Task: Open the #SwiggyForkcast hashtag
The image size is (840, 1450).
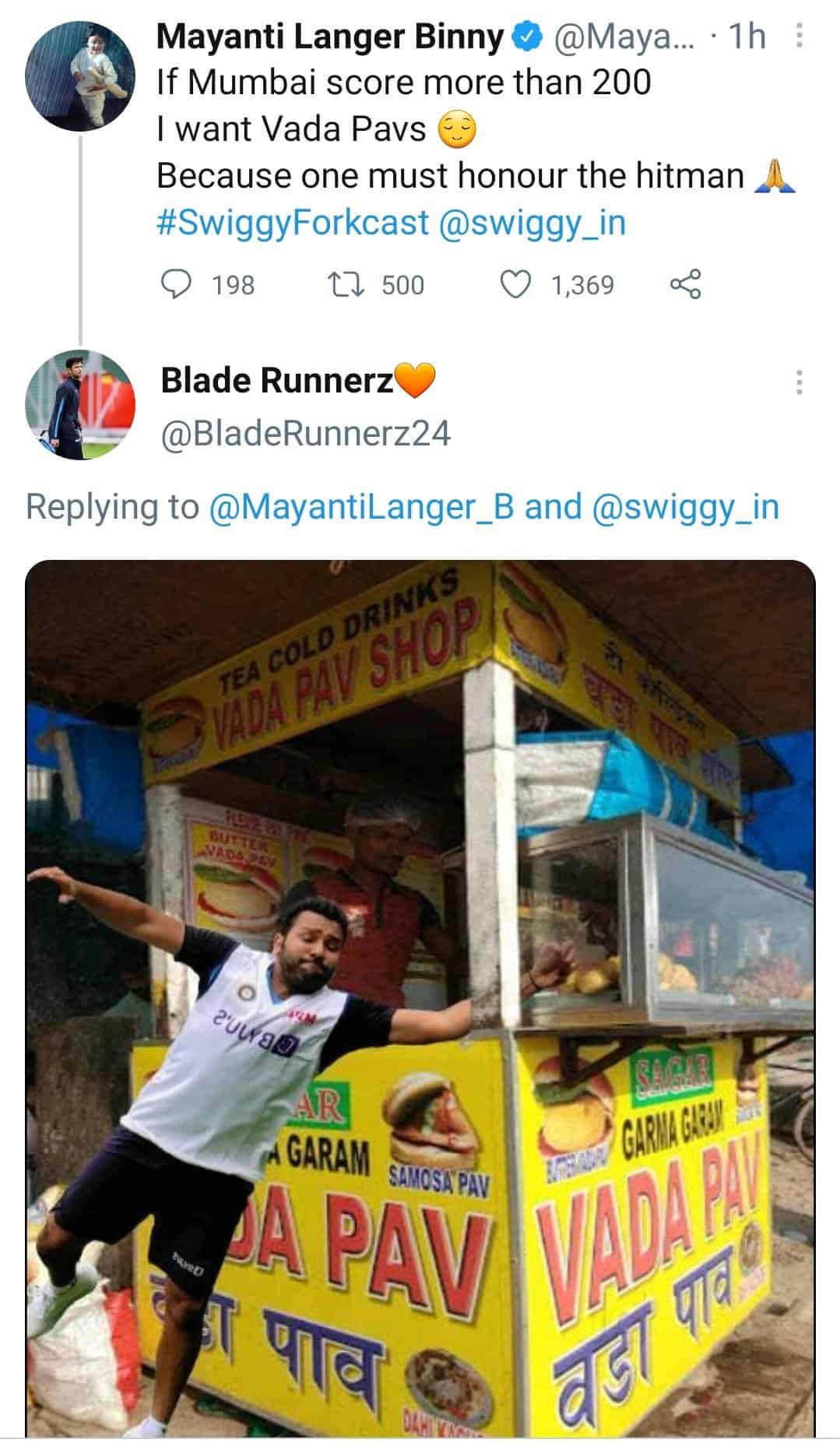Action: click(x=293, y=223)
